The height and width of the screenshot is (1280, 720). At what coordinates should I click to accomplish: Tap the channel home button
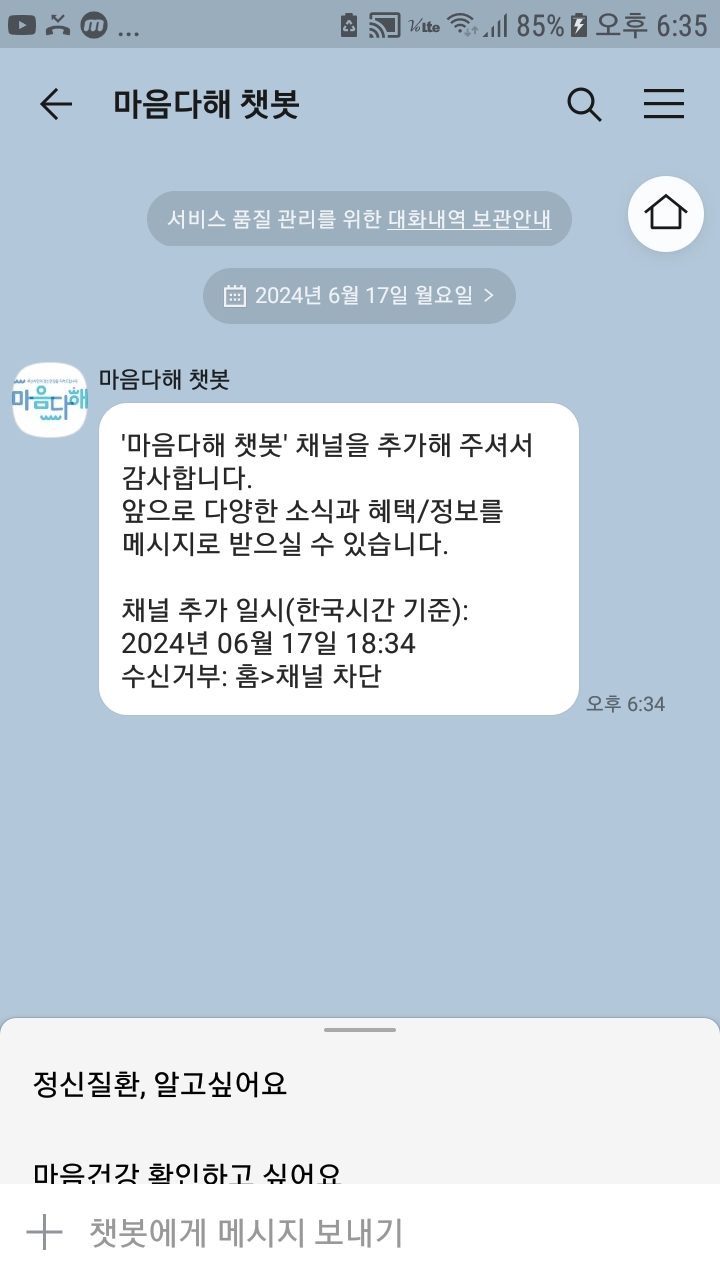tap(666, 213)
